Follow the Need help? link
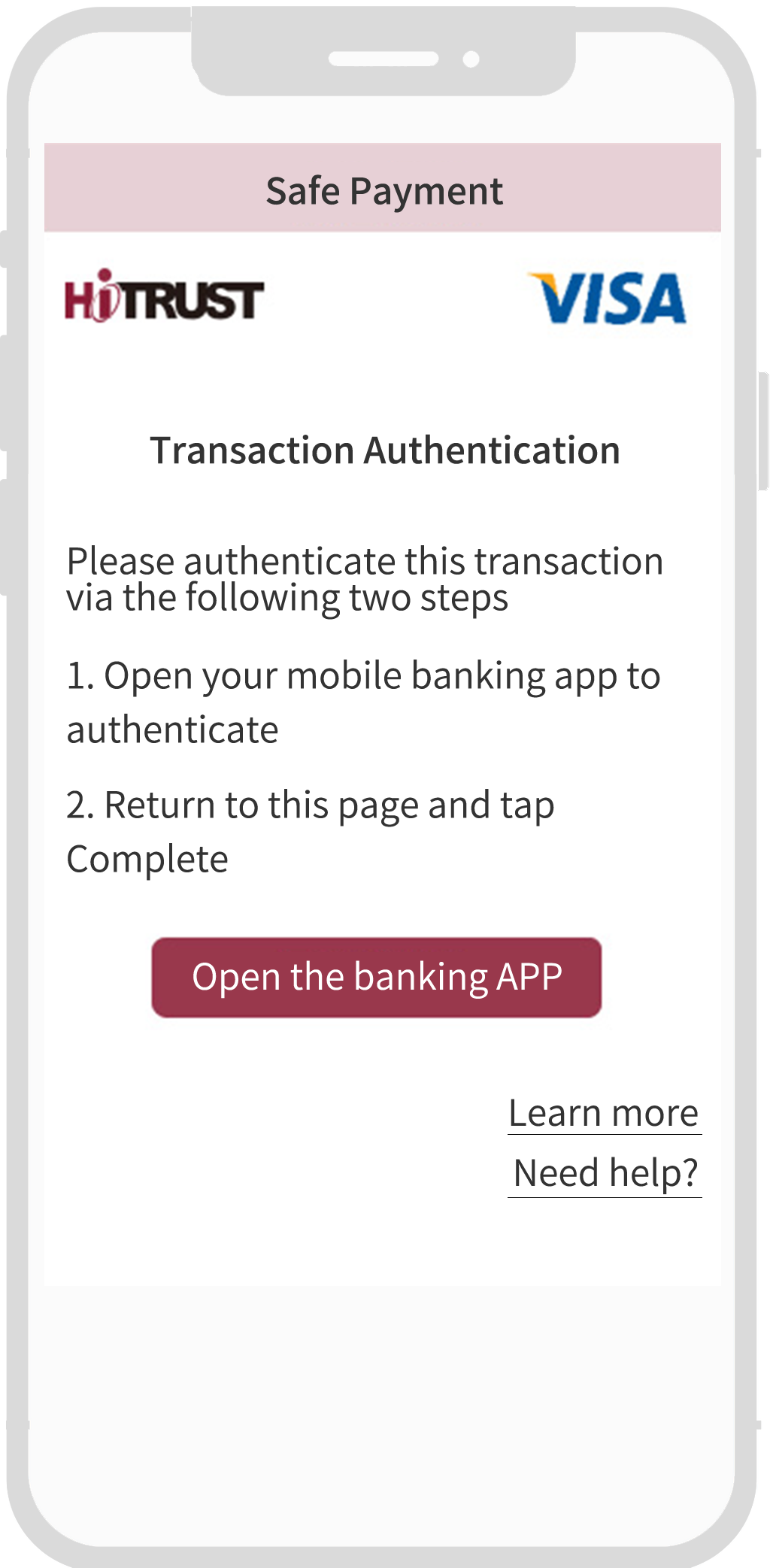Viewport: 770px width, 1568px height. tap(605, 1174)
